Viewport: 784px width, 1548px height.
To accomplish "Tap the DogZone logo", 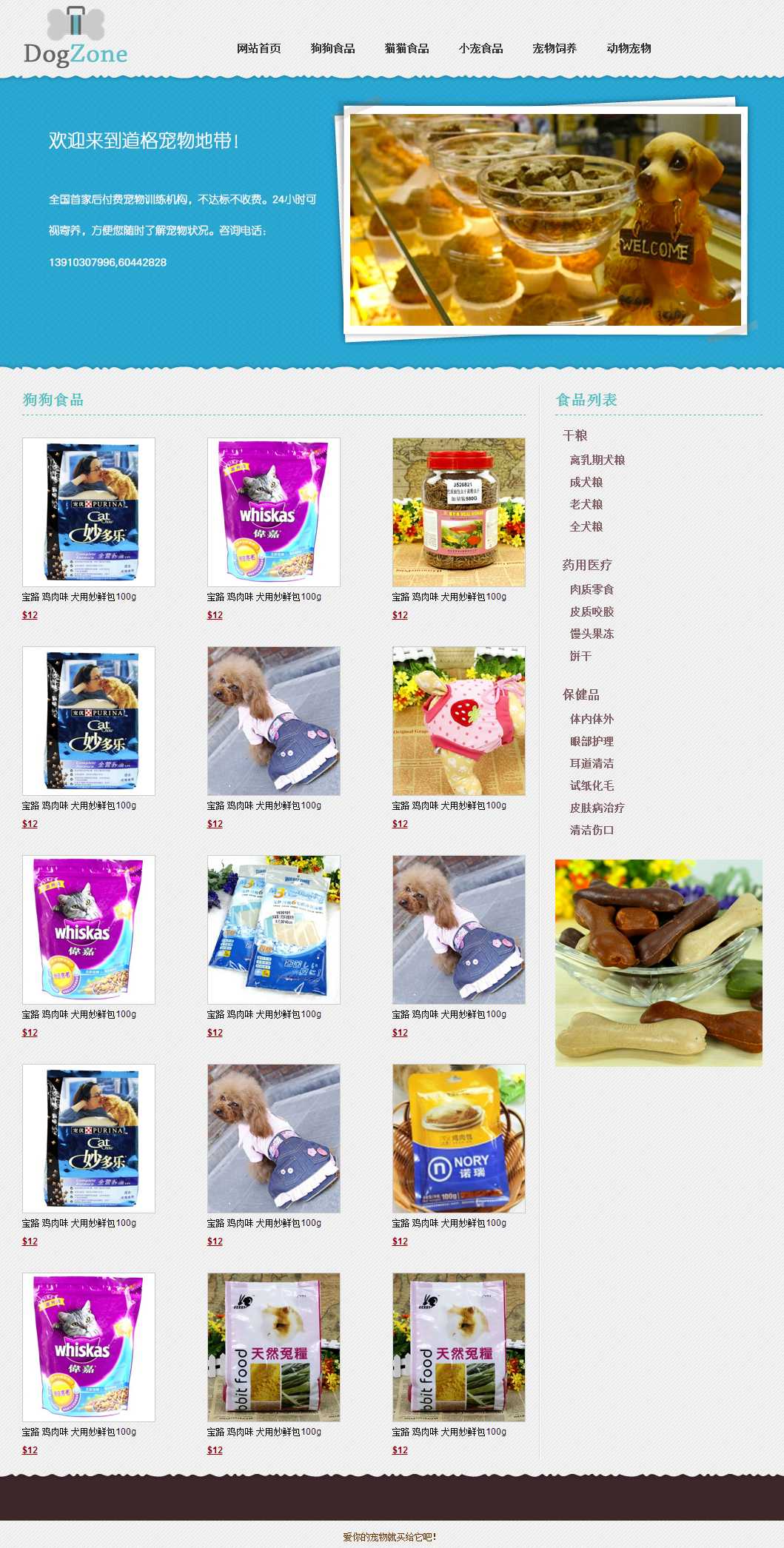I will point(76,38).
